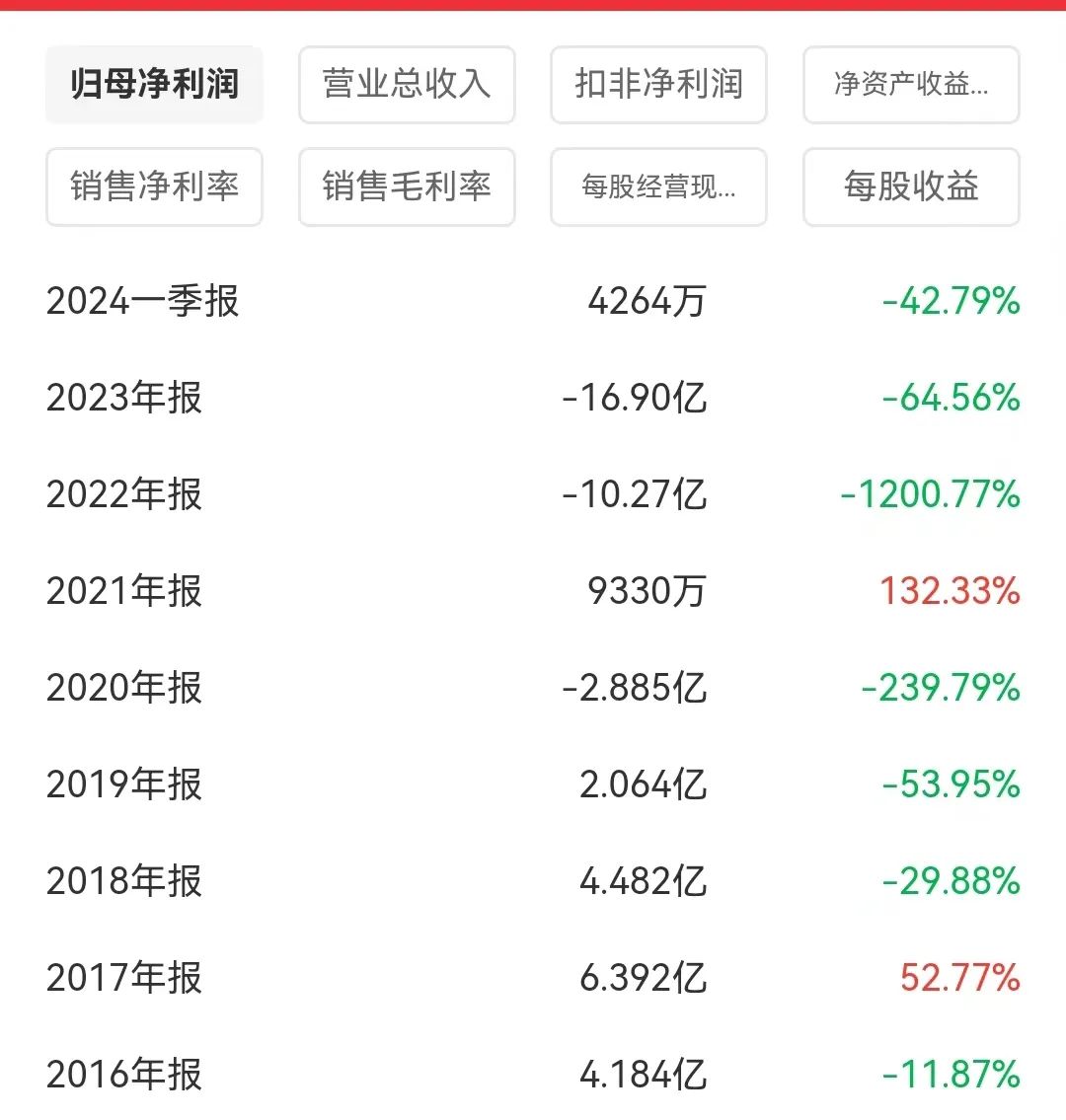
Task: Switch to 每股收益 metric
Action: pyautogui.click(x=911, y=187)
